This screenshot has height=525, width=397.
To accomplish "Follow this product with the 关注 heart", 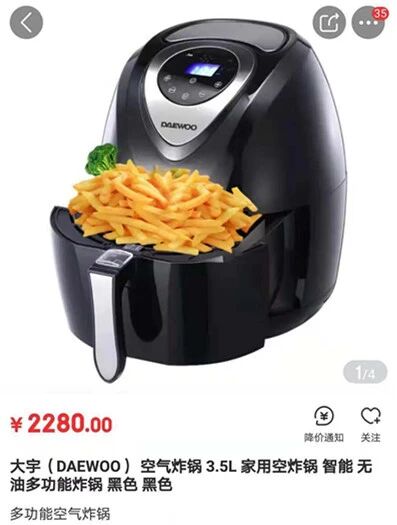I will [x=371, y=424].
